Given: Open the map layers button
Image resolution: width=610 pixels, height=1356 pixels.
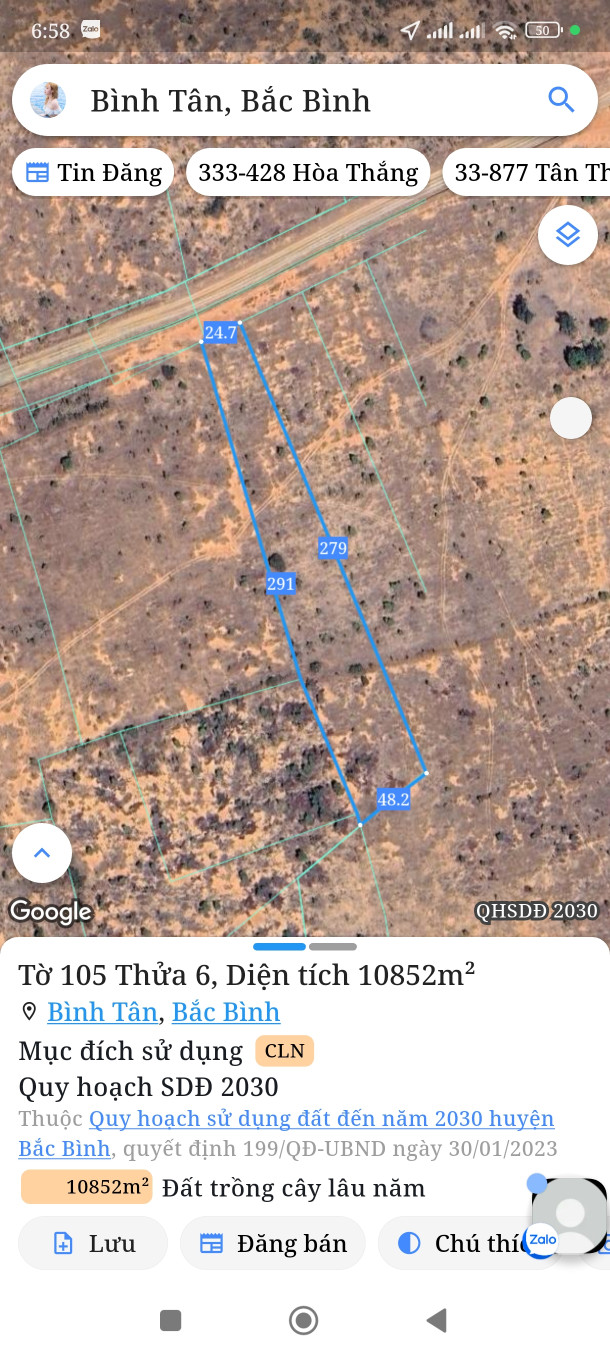Looking at the screenshot, I should click(568, 235).
